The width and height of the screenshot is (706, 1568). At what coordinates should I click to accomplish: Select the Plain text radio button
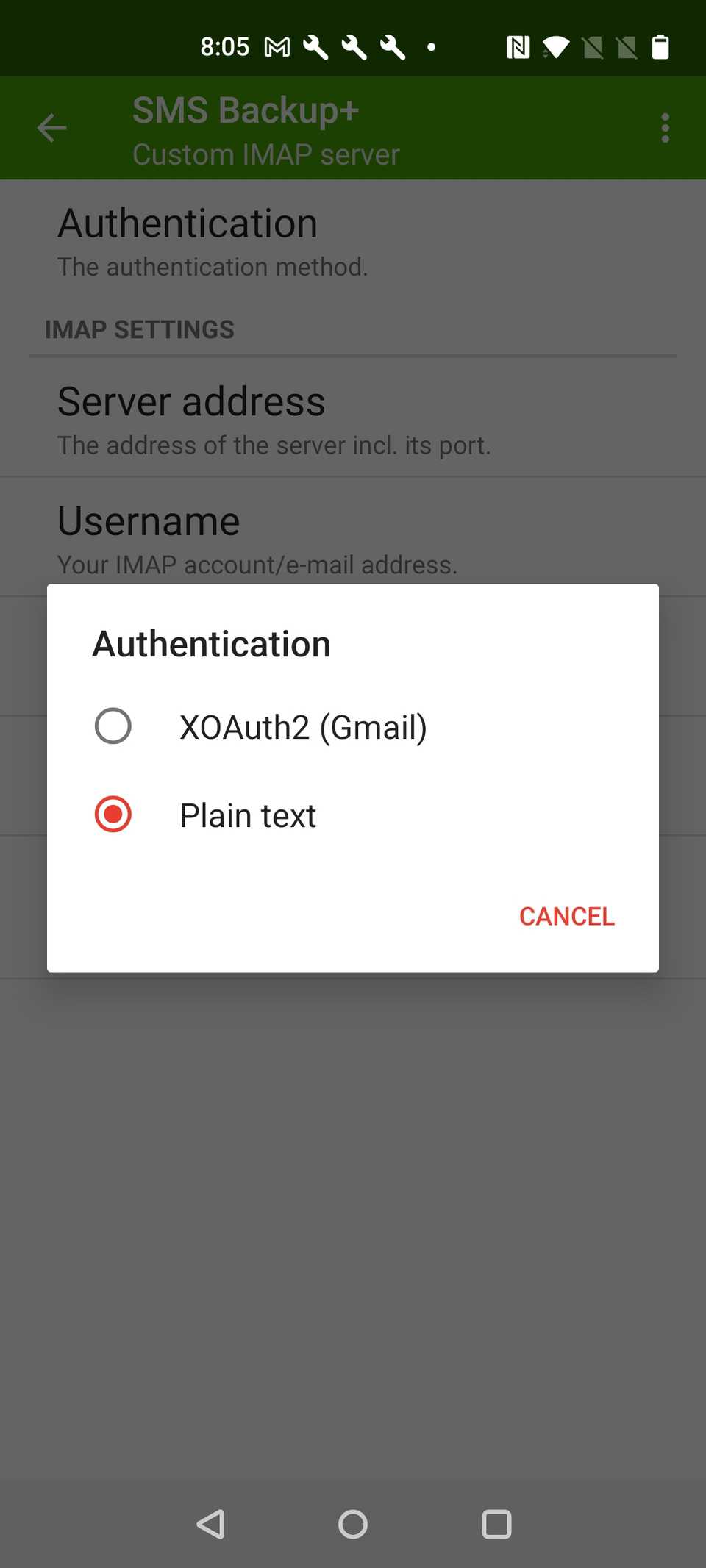(113, 815)
